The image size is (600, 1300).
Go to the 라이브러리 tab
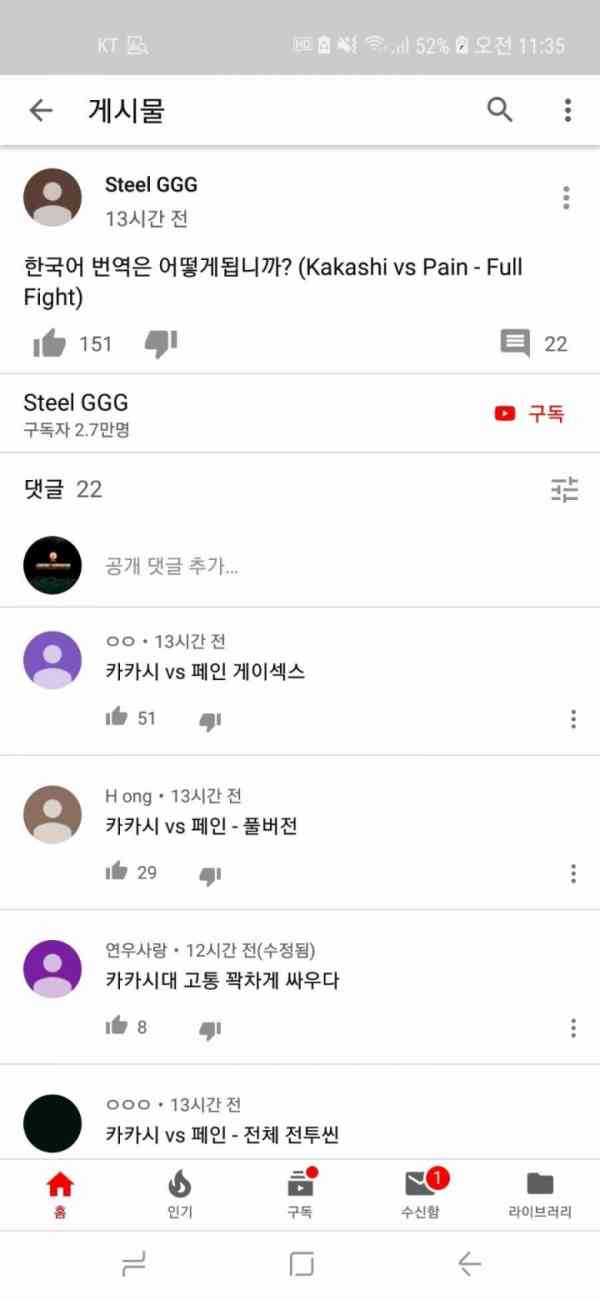pyautogui.click(x=540, y=1194)
